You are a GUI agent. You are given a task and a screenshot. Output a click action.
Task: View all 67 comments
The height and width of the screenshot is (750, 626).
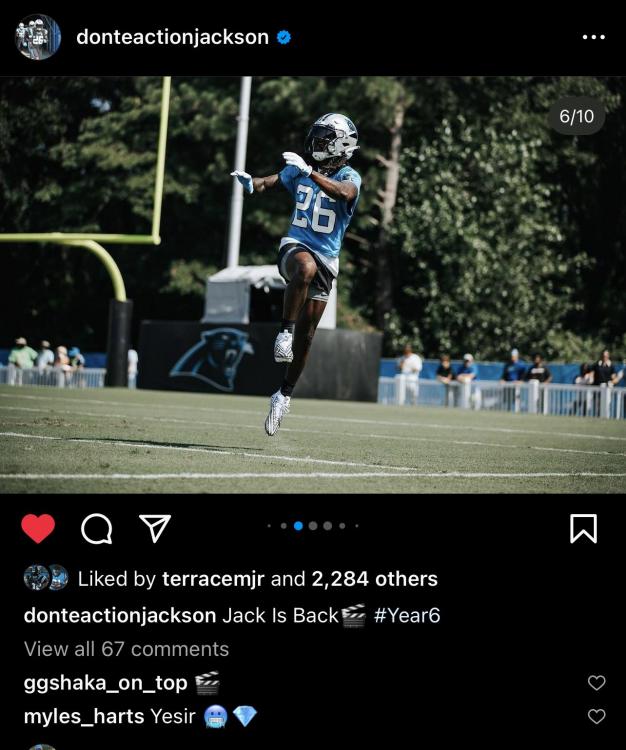[126, 649]
